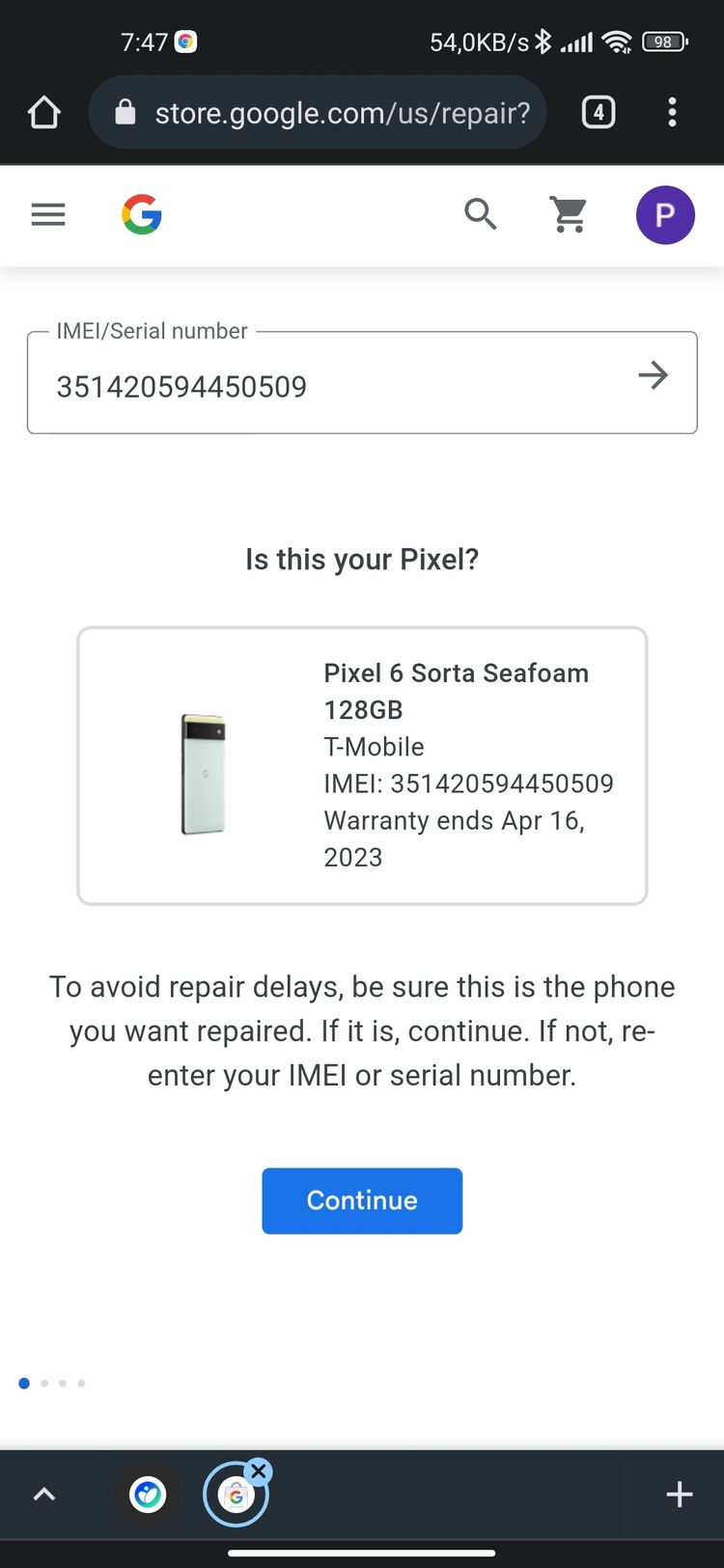Search the Google Store

tap(481, 214)
